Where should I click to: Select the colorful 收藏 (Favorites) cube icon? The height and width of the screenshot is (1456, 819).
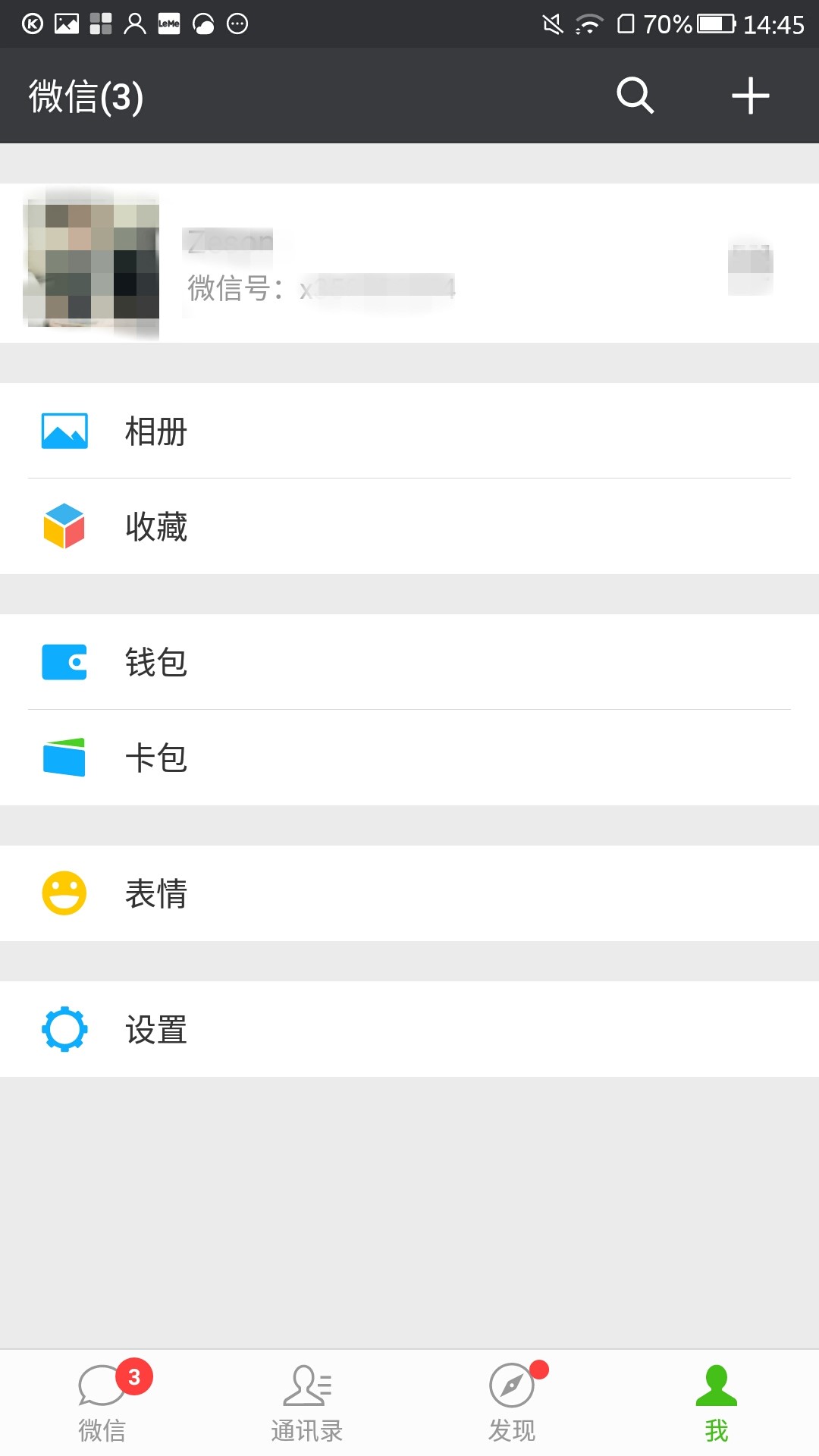point(64,526)
